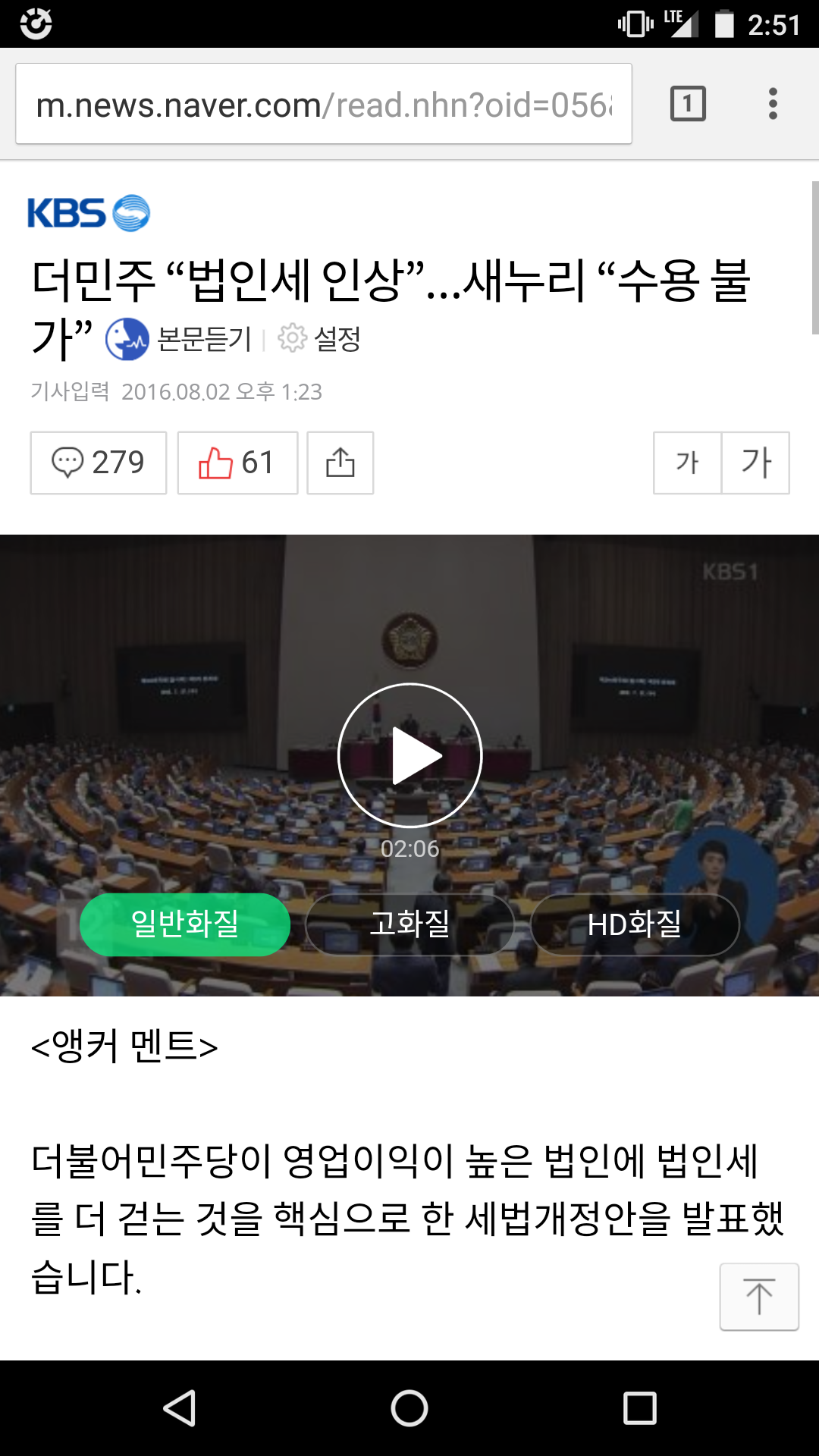Open the KBS publisher logo link
This screenshot has height=1456, width=819.
coord(89,213)
